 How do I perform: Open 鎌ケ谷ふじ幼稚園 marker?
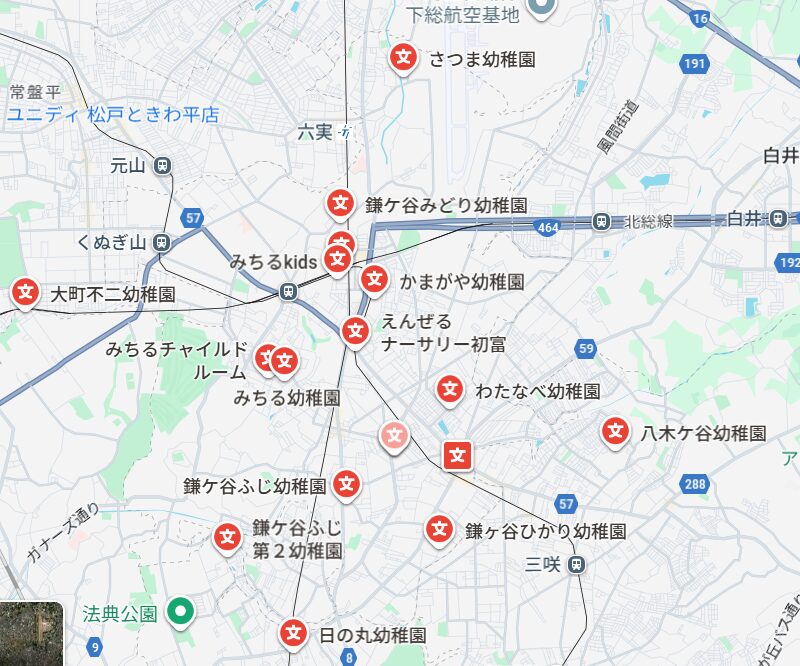tap(347, 485)
